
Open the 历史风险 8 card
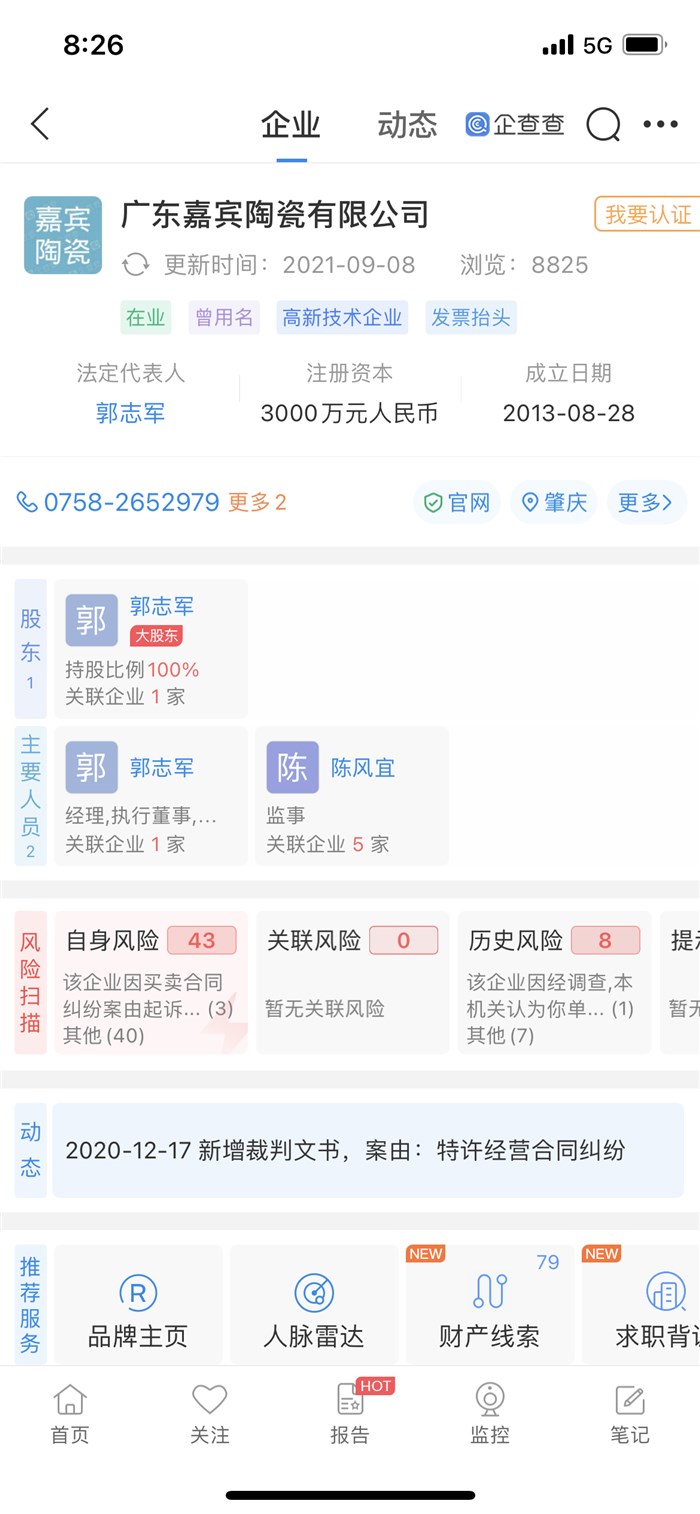(x=553, y=982)
